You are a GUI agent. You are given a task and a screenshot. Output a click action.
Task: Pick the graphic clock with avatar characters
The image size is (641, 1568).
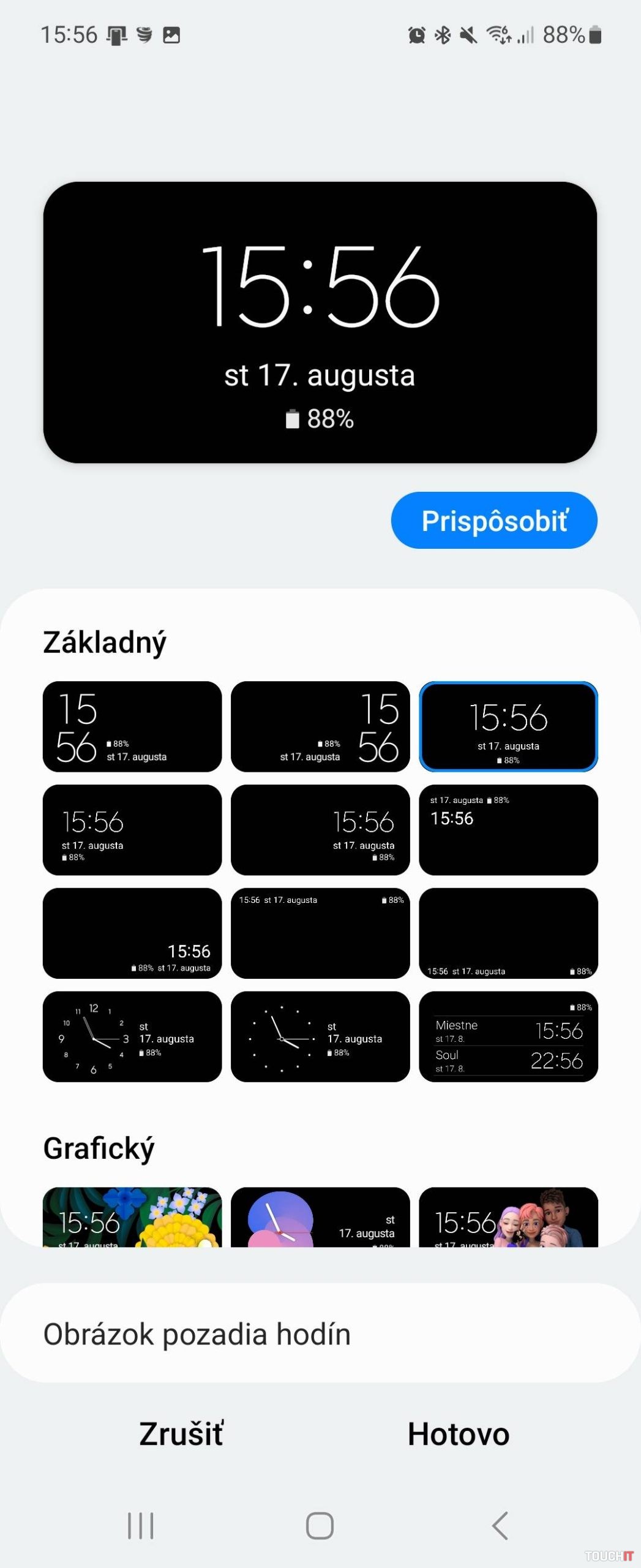(508, 1216)
